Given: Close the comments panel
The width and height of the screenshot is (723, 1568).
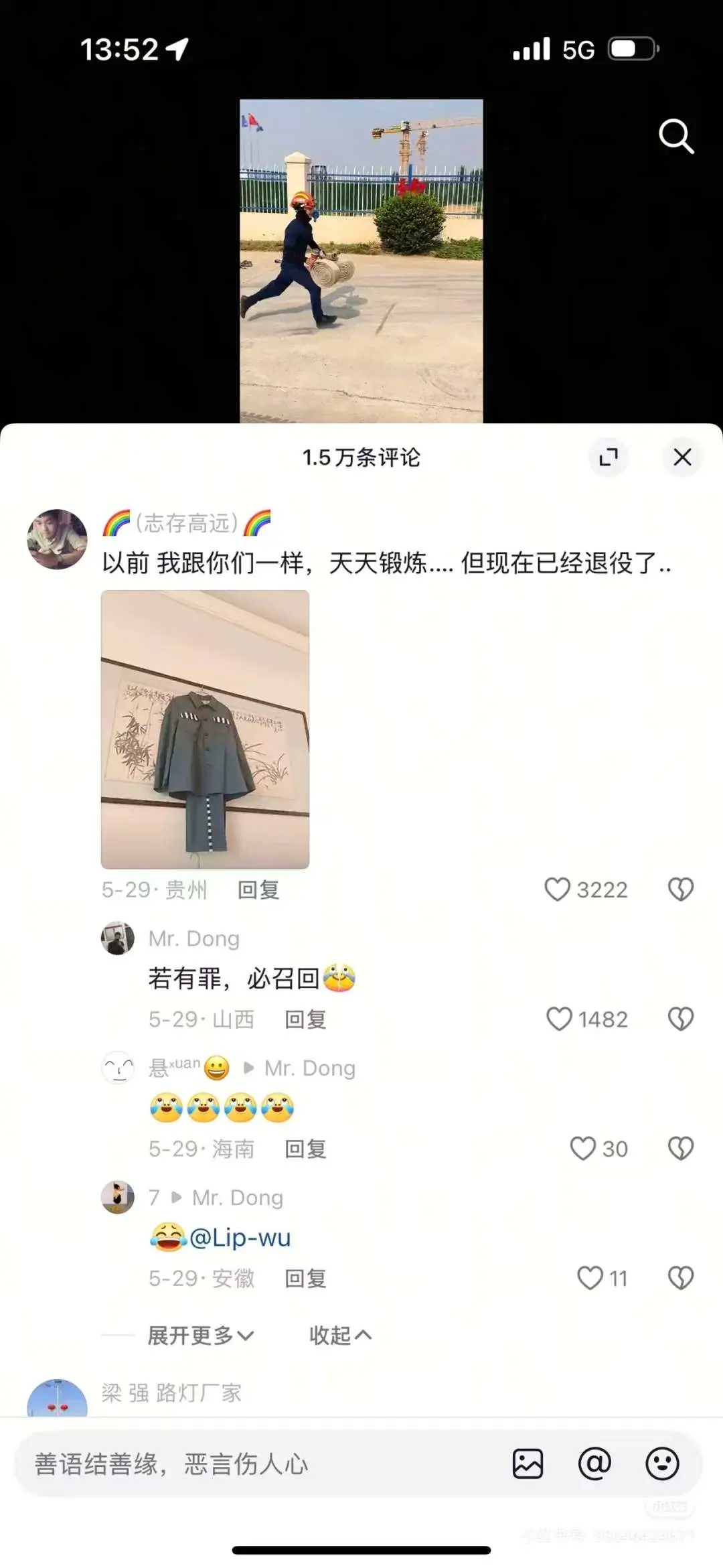Looking at the screenshot, I should (682, 457).
